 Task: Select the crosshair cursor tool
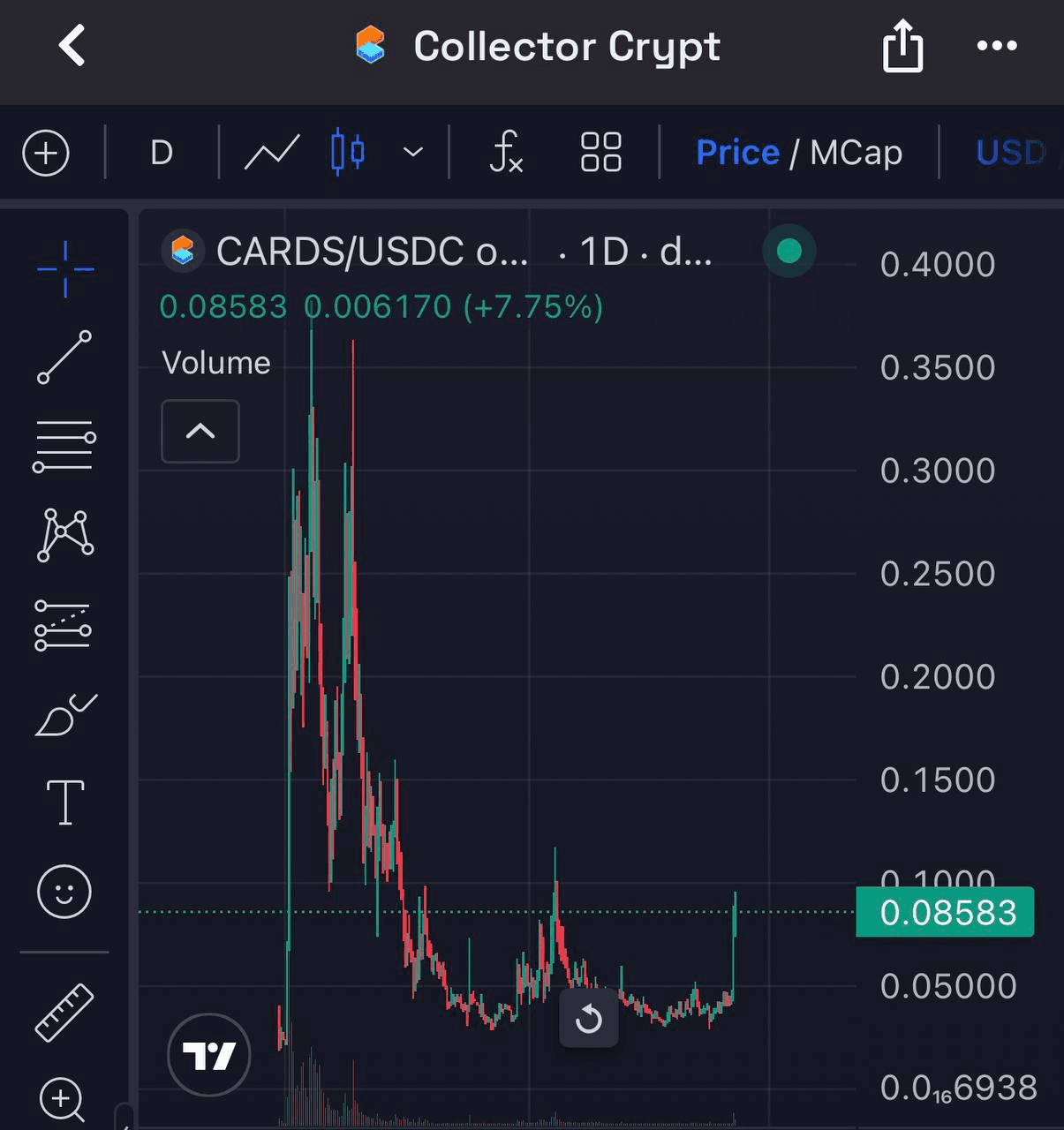[x=65, y=267]
